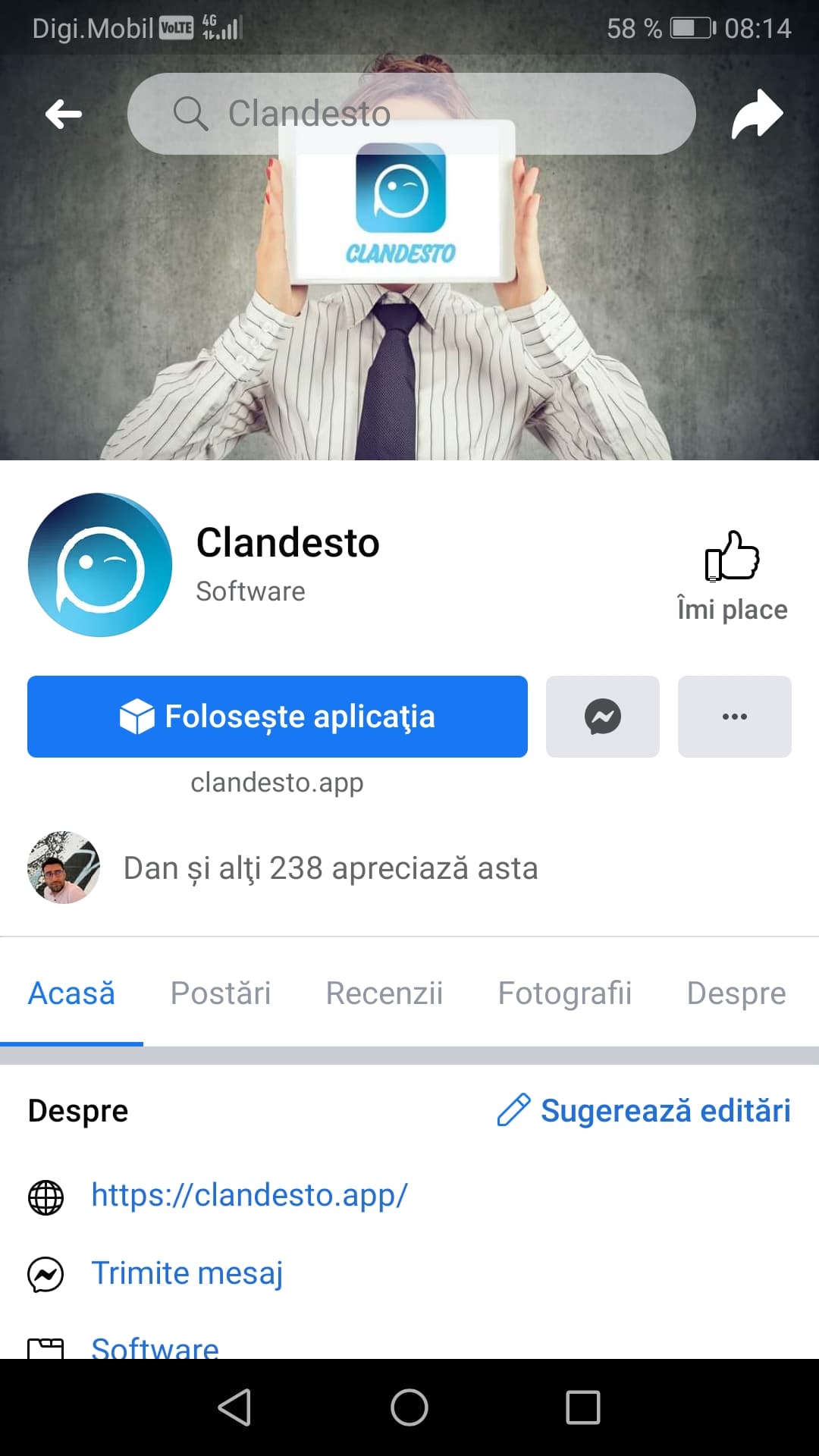
Task: Tap Sugerează editări link
Action: point(644,1110)
